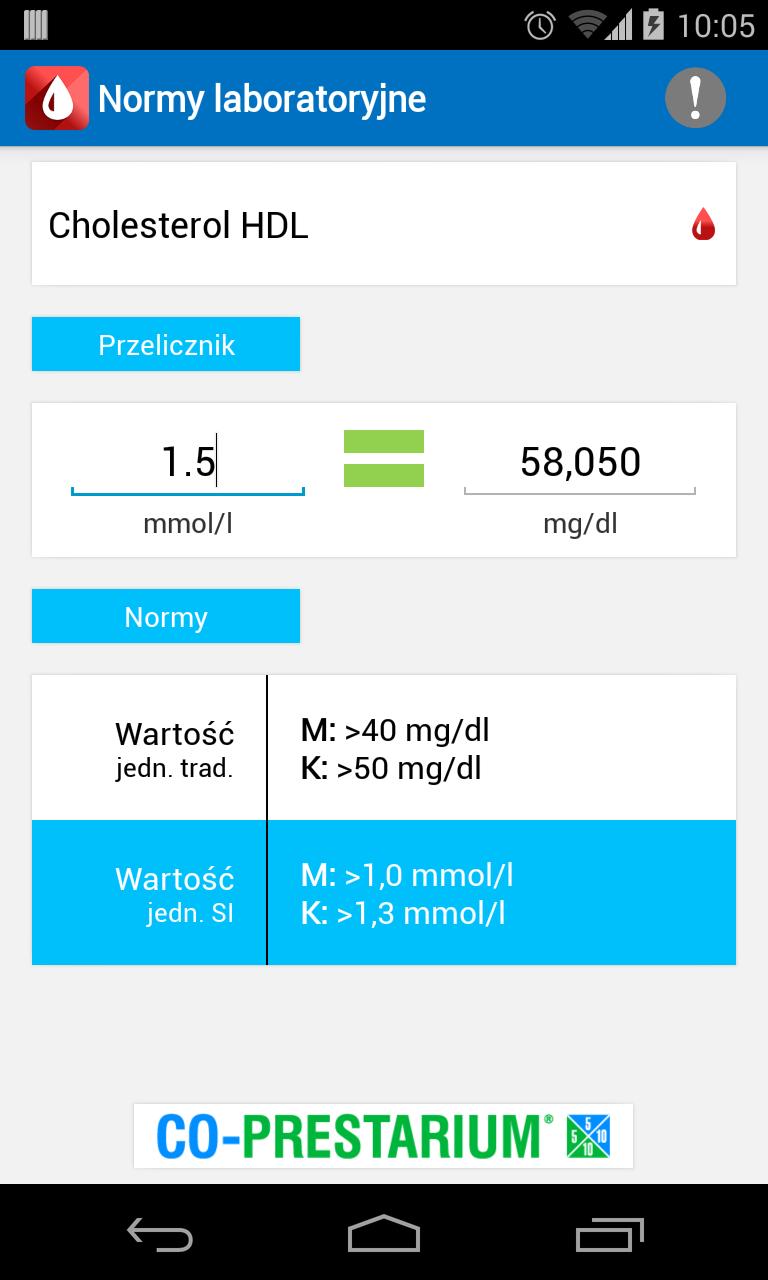768x1280 pixels.
Task: Tap the mmol/l unit label under the input
Action: pos(187,523)
